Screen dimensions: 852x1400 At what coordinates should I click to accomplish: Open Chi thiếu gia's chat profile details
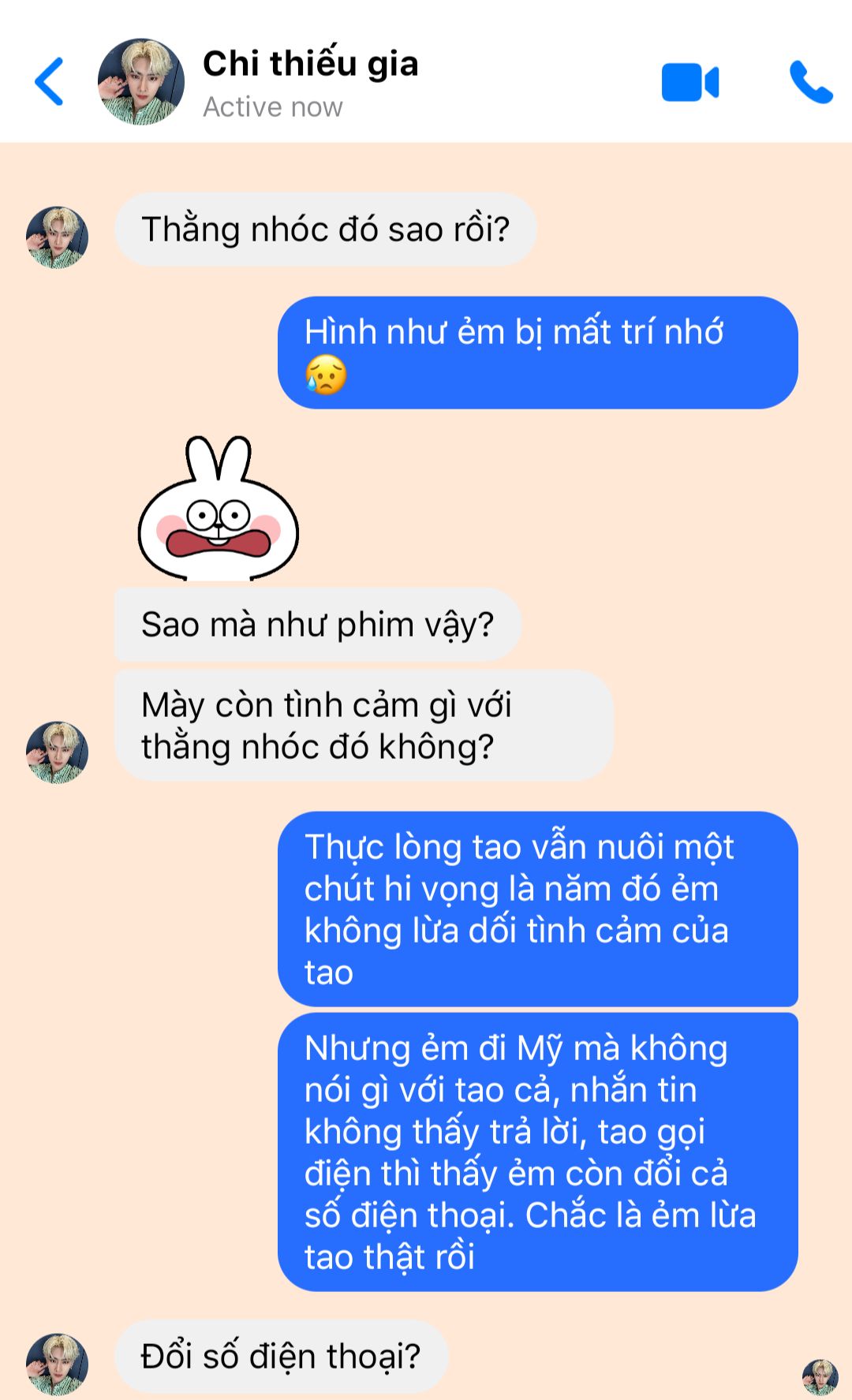coord(309,82)
